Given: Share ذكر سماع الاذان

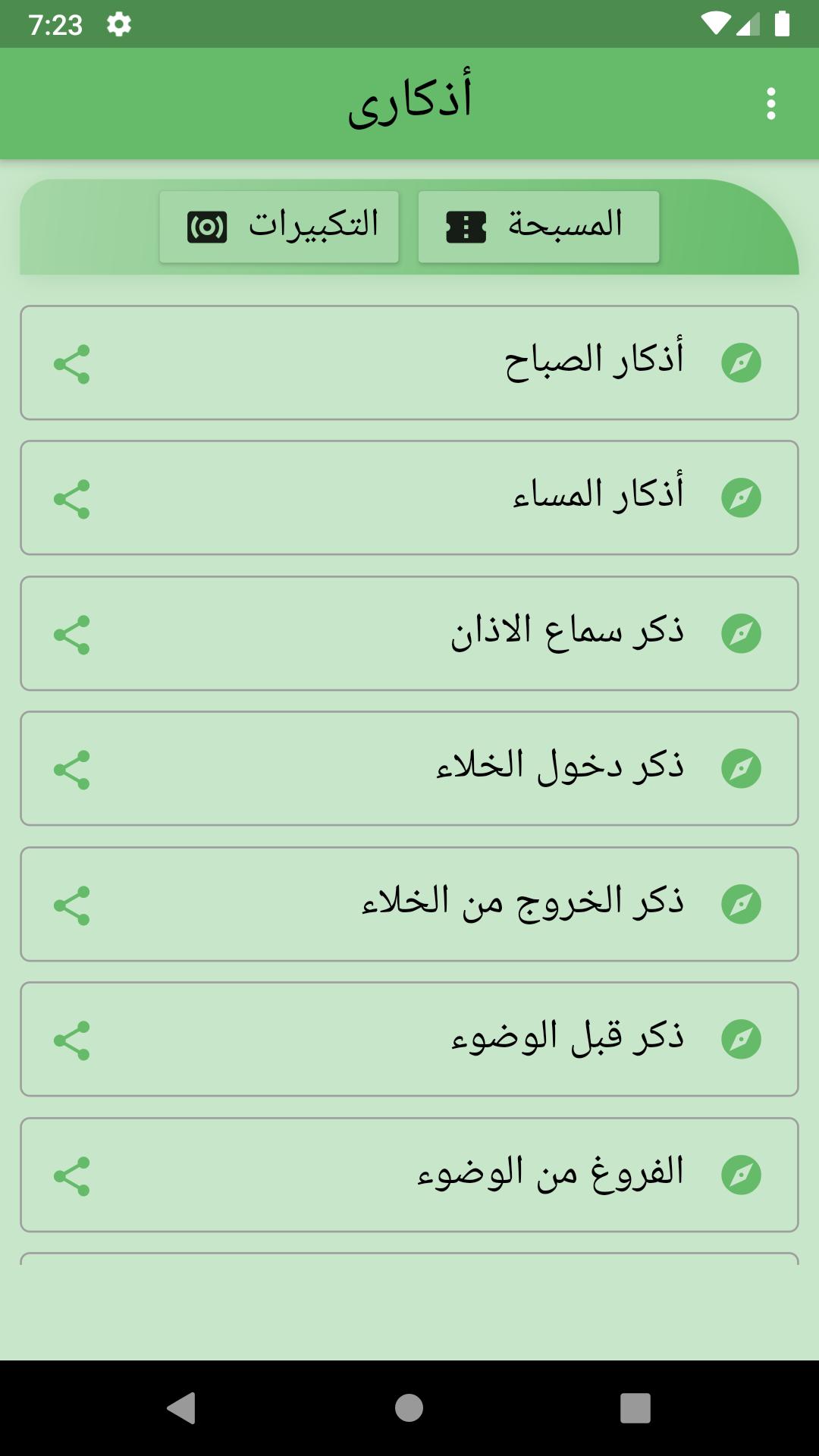Looking at the screenshot, I should click(72, 635).
